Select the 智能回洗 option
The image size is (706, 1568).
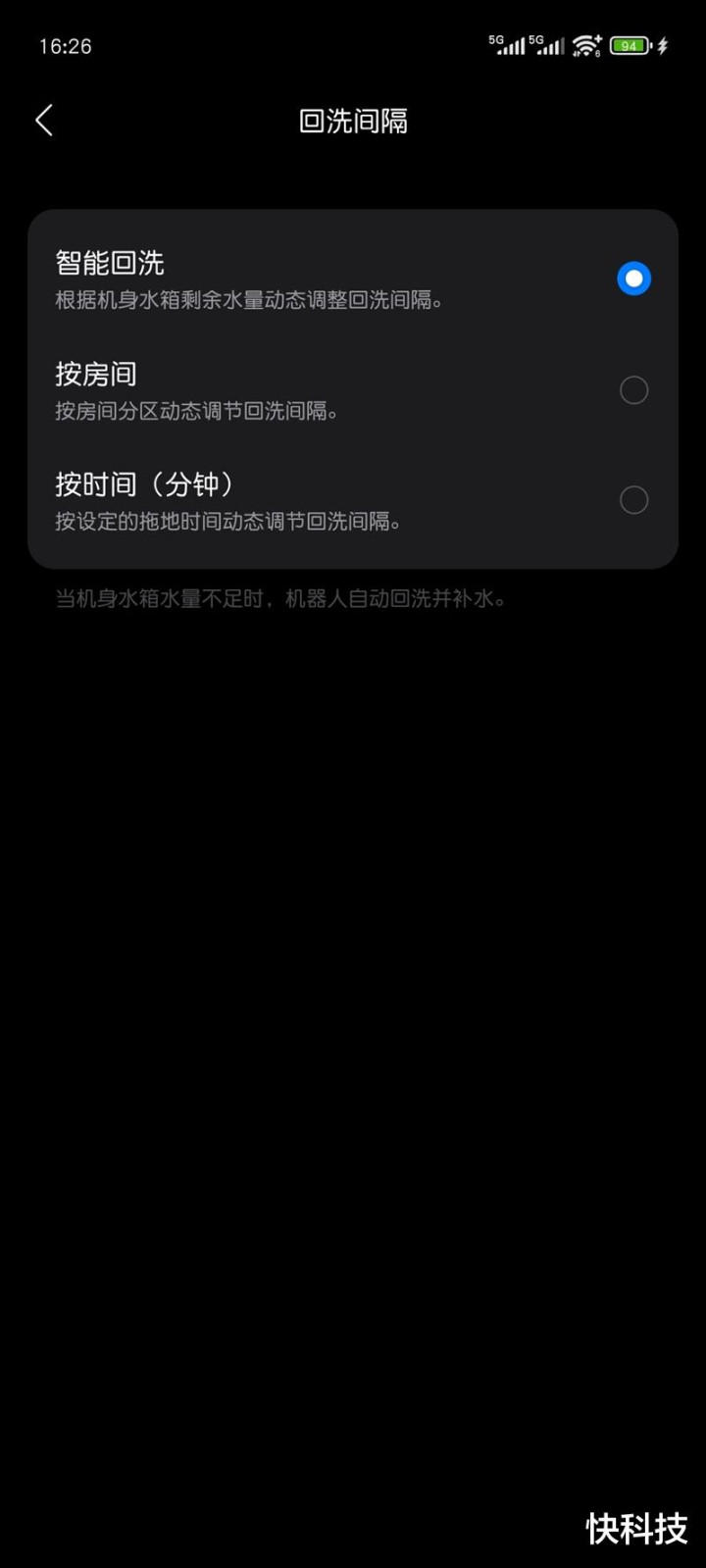(x=353, y=278)
